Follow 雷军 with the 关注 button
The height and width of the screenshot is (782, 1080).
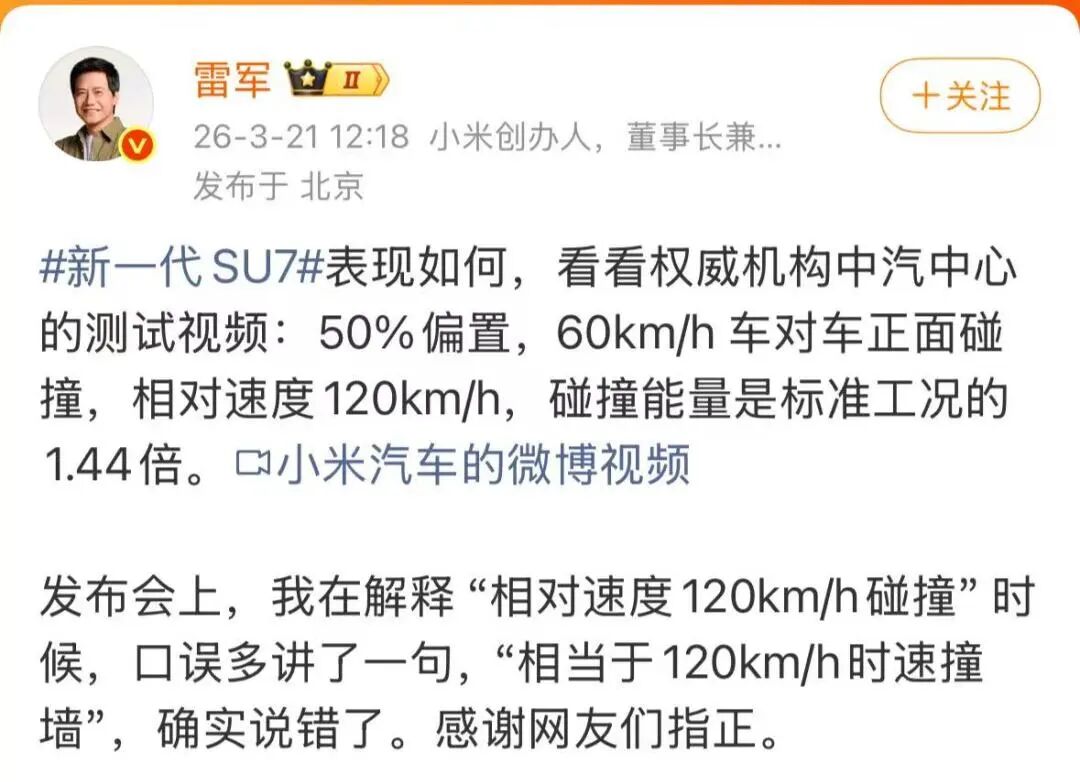(x=960, y=96)
